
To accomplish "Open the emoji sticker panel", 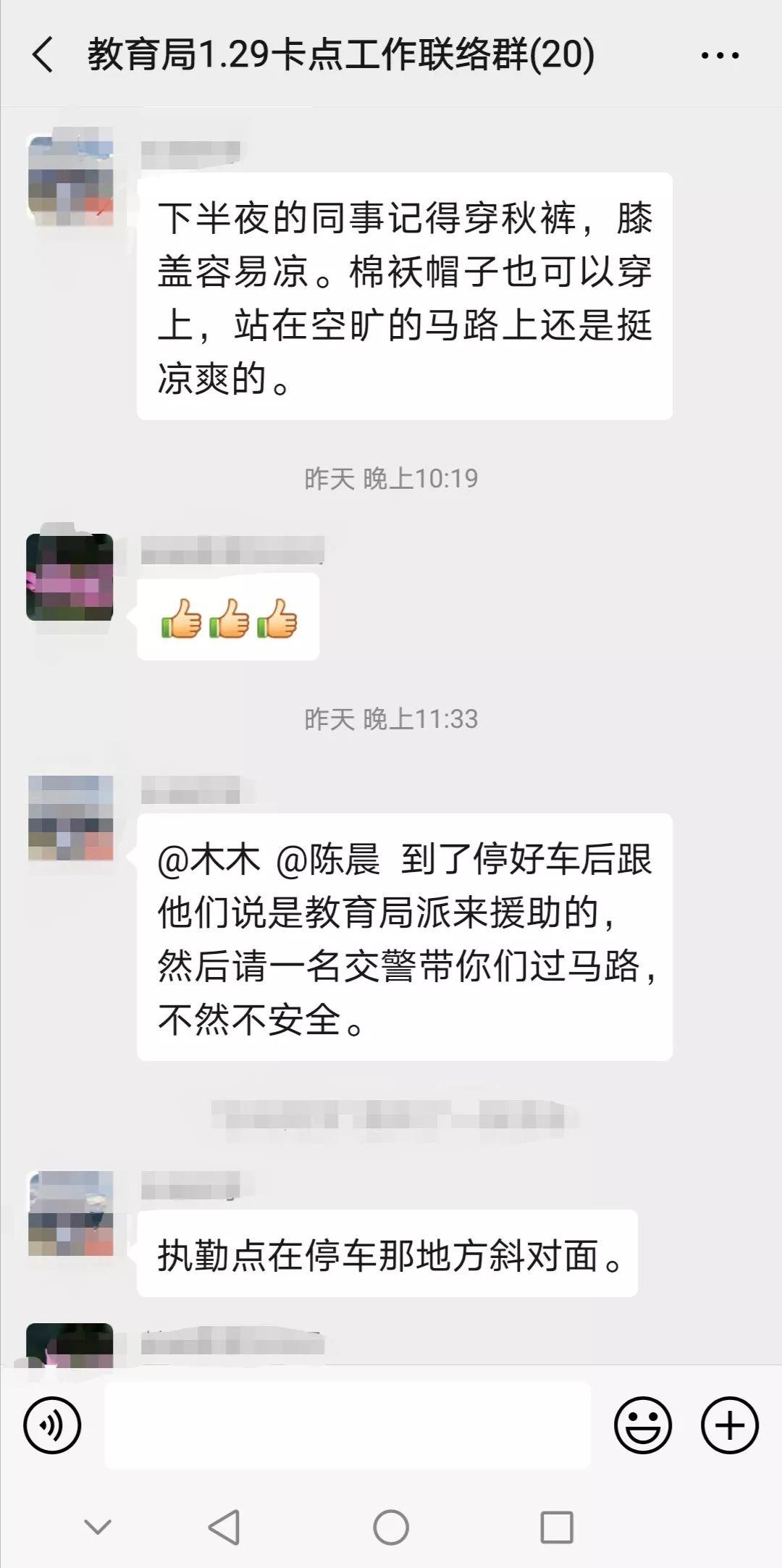I will point(643,1425).
